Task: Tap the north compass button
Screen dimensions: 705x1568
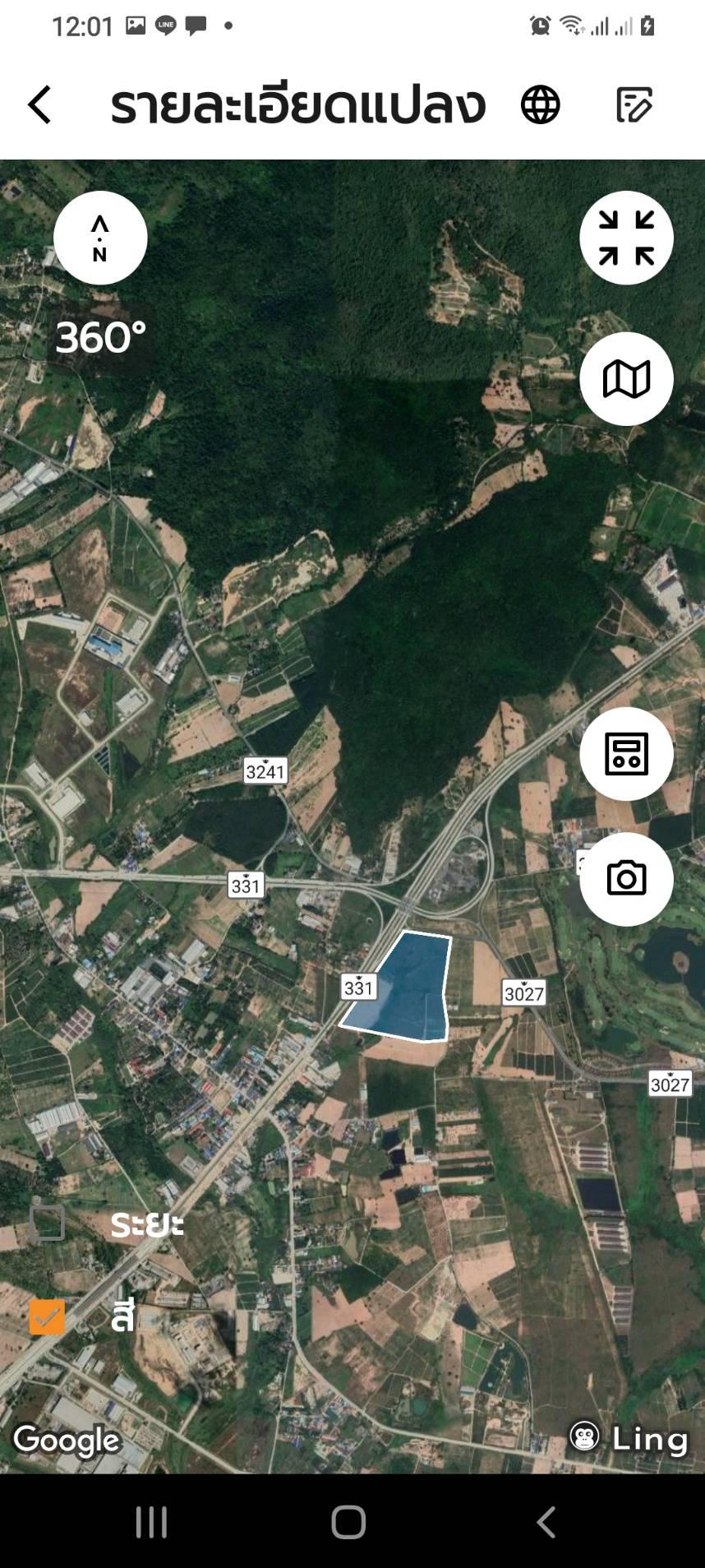Action: click(x=100, y=238)
